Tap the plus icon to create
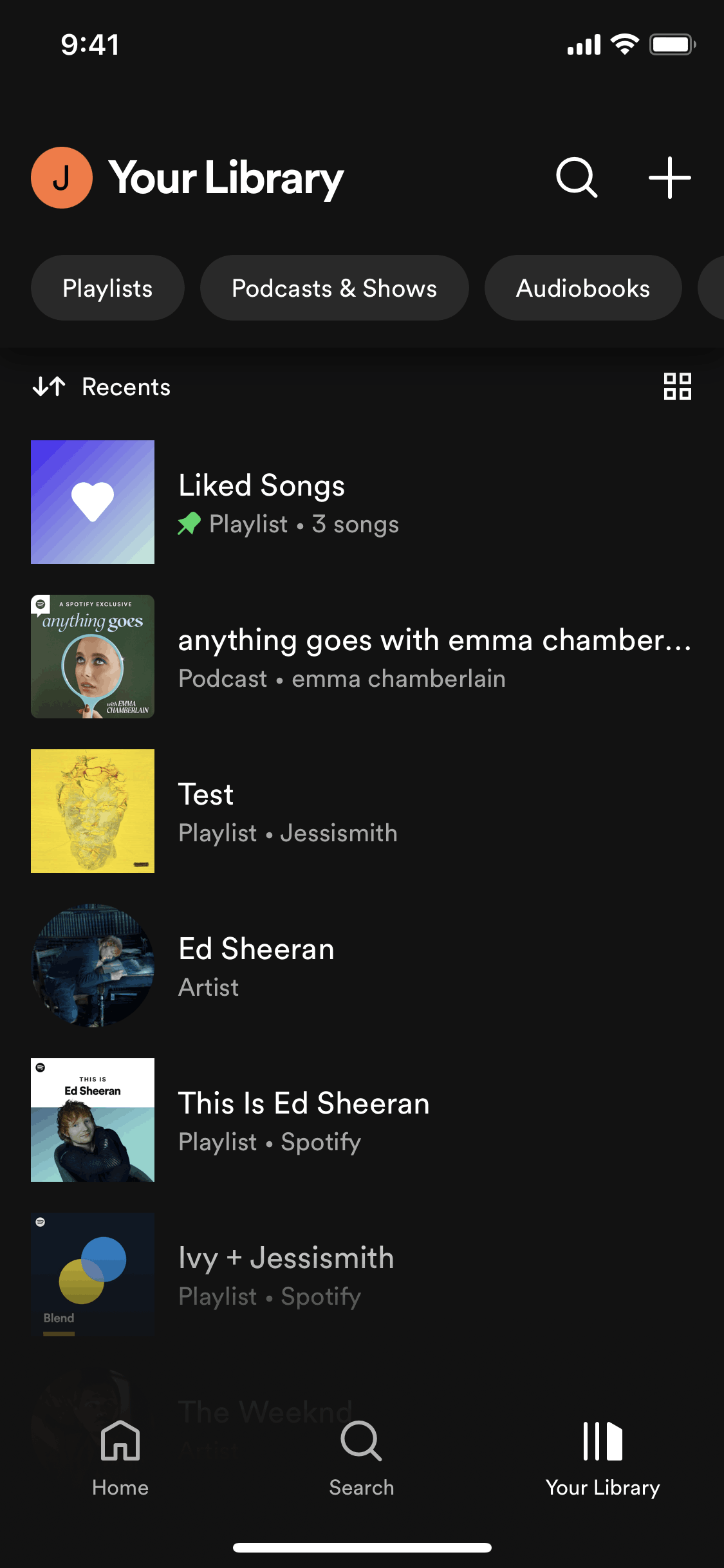Viewport: 724px width, 1568px height. 669,178
